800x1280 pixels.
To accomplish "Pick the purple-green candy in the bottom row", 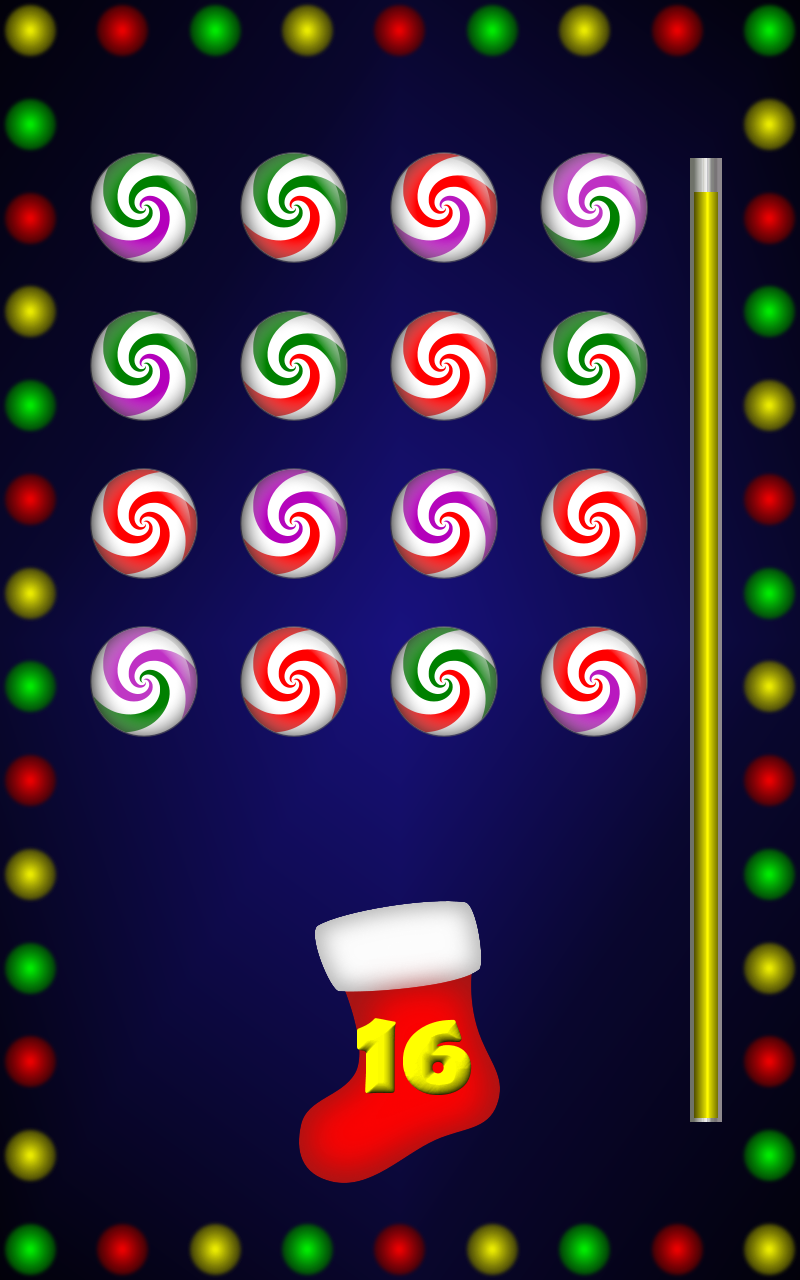I will (x=144, y=681).
